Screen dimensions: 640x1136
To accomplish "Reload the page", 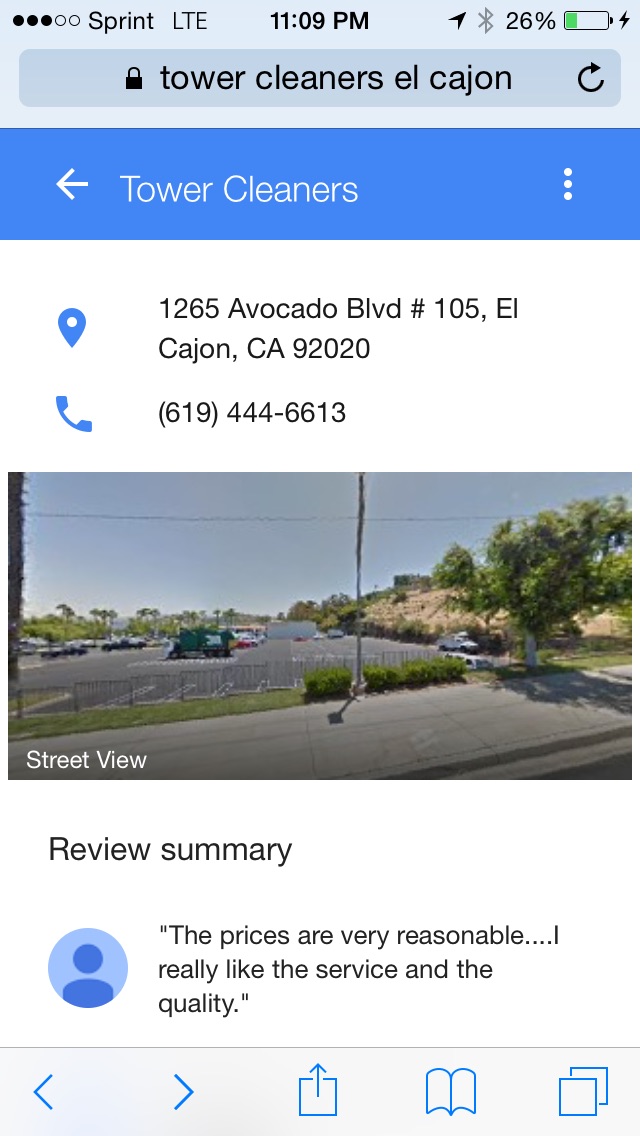I will (x=591, y=78).
